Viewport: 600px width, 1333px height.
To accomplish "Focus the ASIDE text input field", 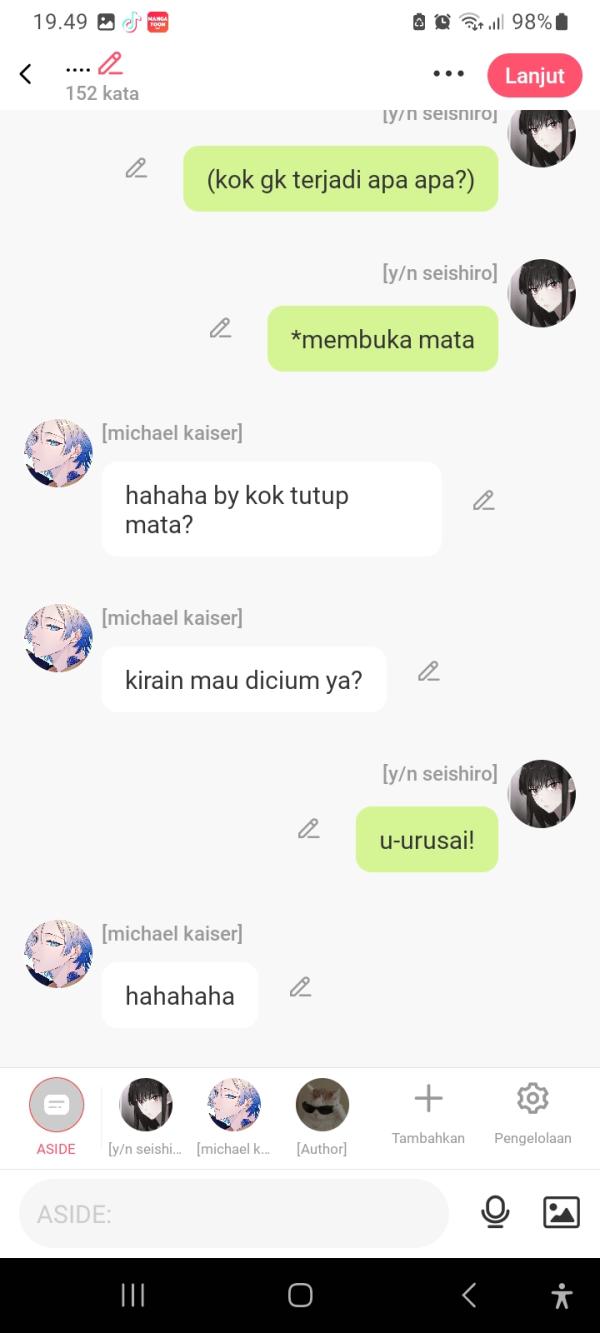I will pyautogui.click(x=232, y=1214).
